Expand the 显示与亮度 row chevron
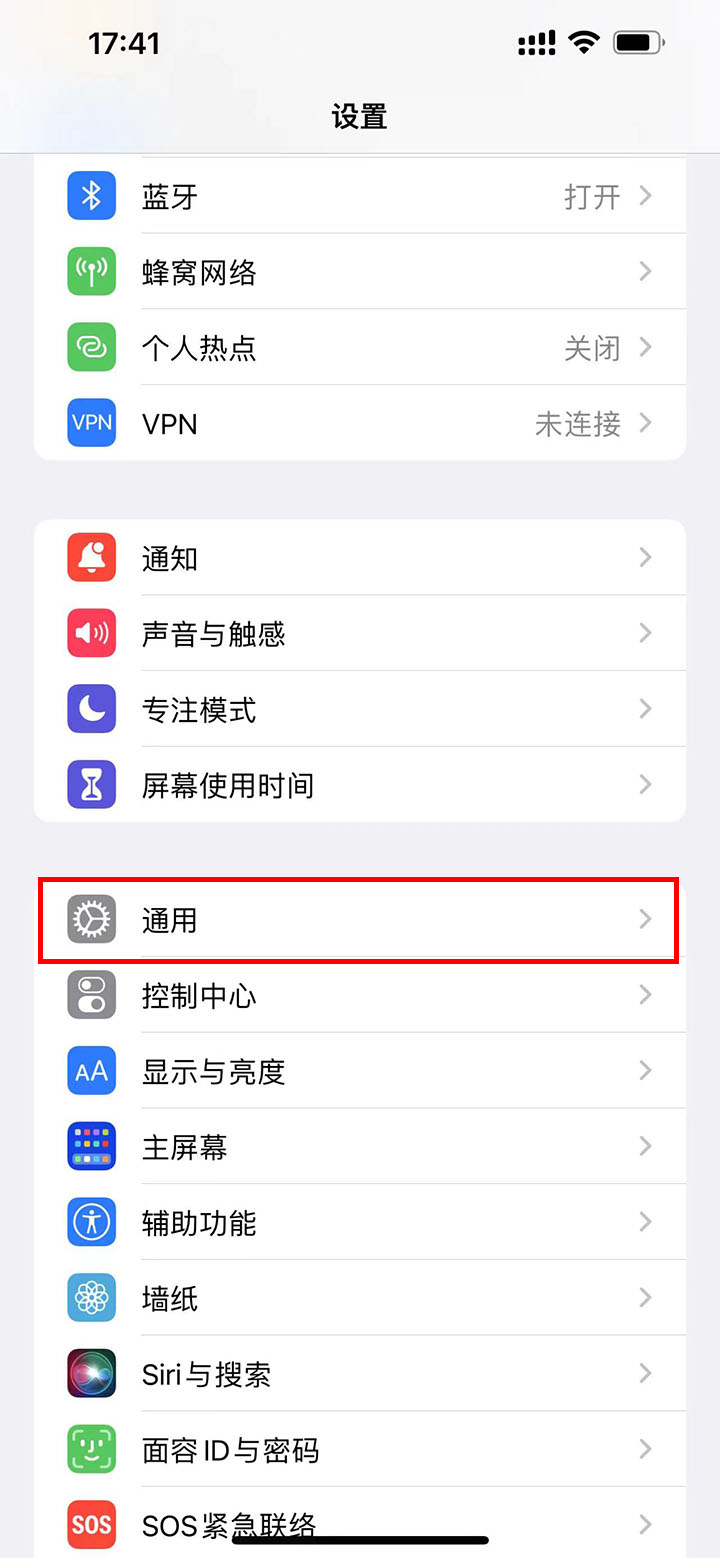 (645, 1071)
